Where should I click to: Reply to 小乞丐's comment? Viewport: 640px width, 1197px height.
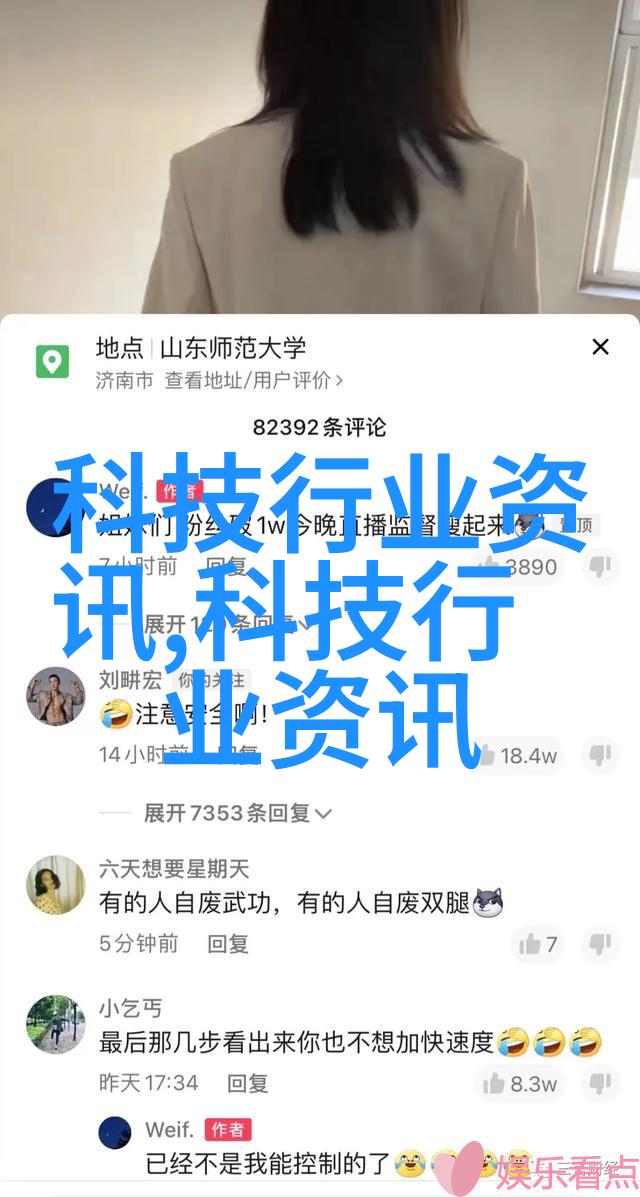pyautogui.click(x=247, y=1082)
